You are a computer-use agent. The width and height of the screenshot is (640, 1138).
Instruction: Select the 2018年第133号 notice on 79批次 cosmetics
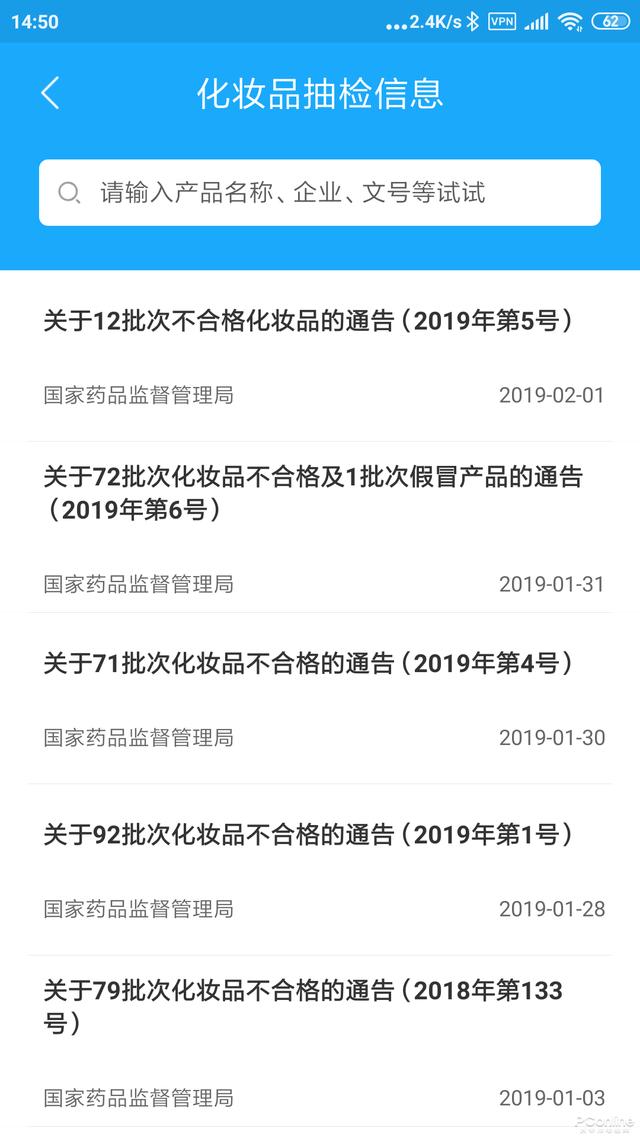(320, 1041)
